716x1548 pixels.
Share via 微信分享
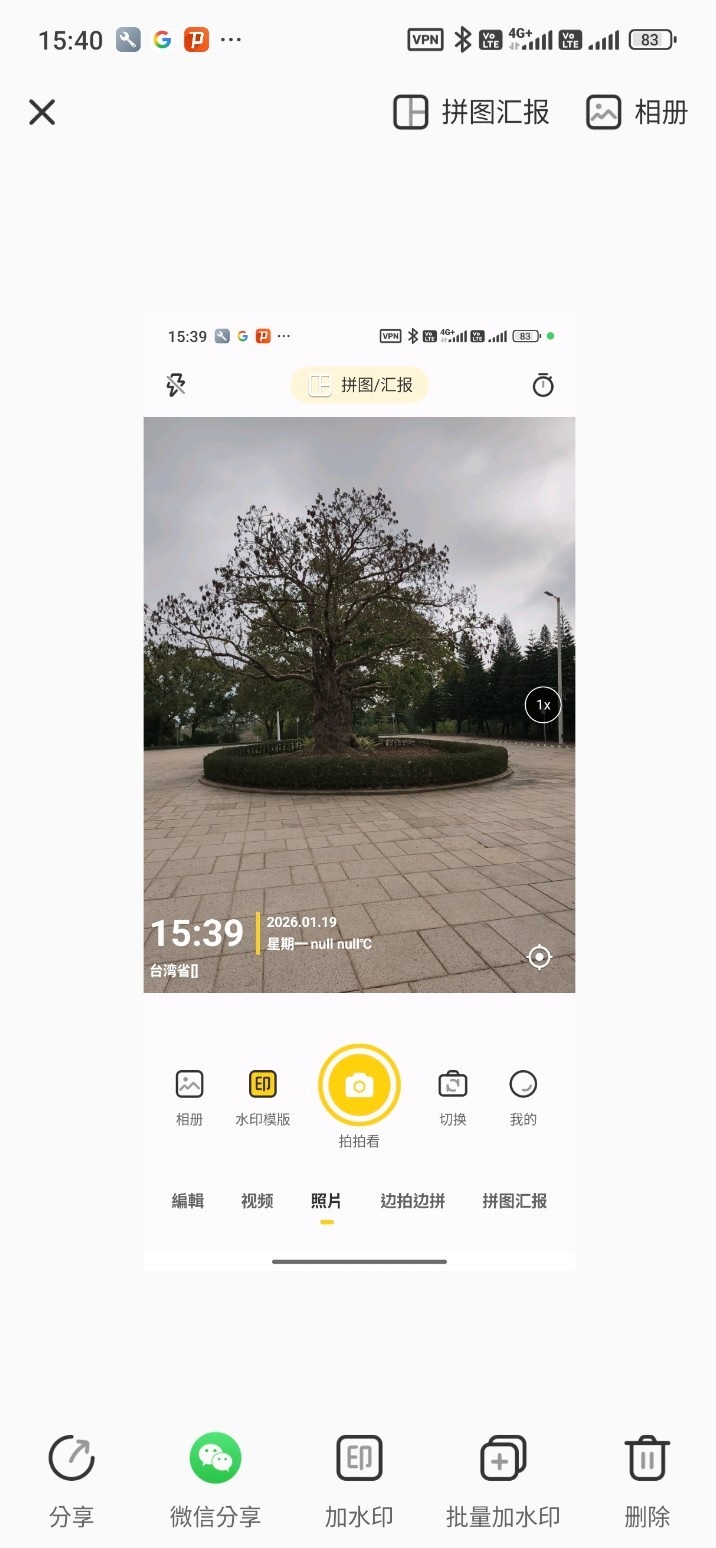click(215, 1480)
